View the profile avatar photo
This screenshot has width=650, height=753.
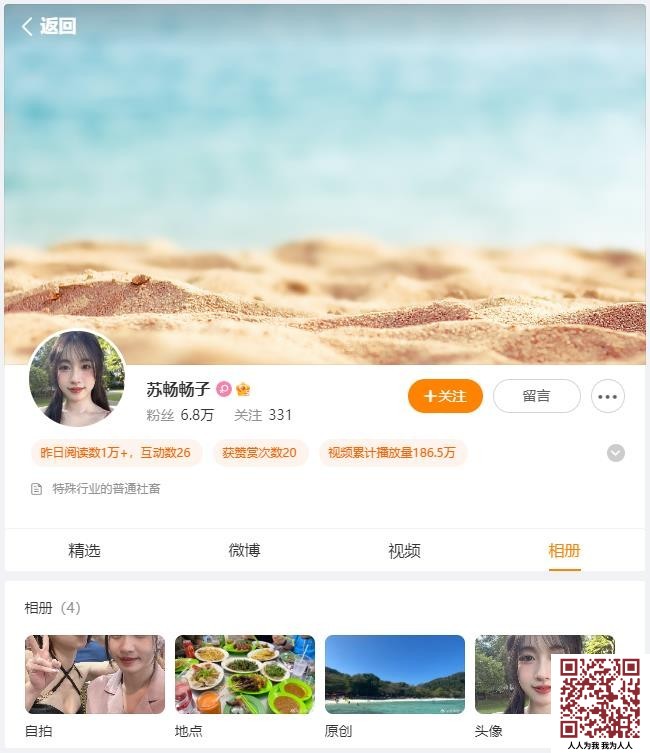pos(77,379)
